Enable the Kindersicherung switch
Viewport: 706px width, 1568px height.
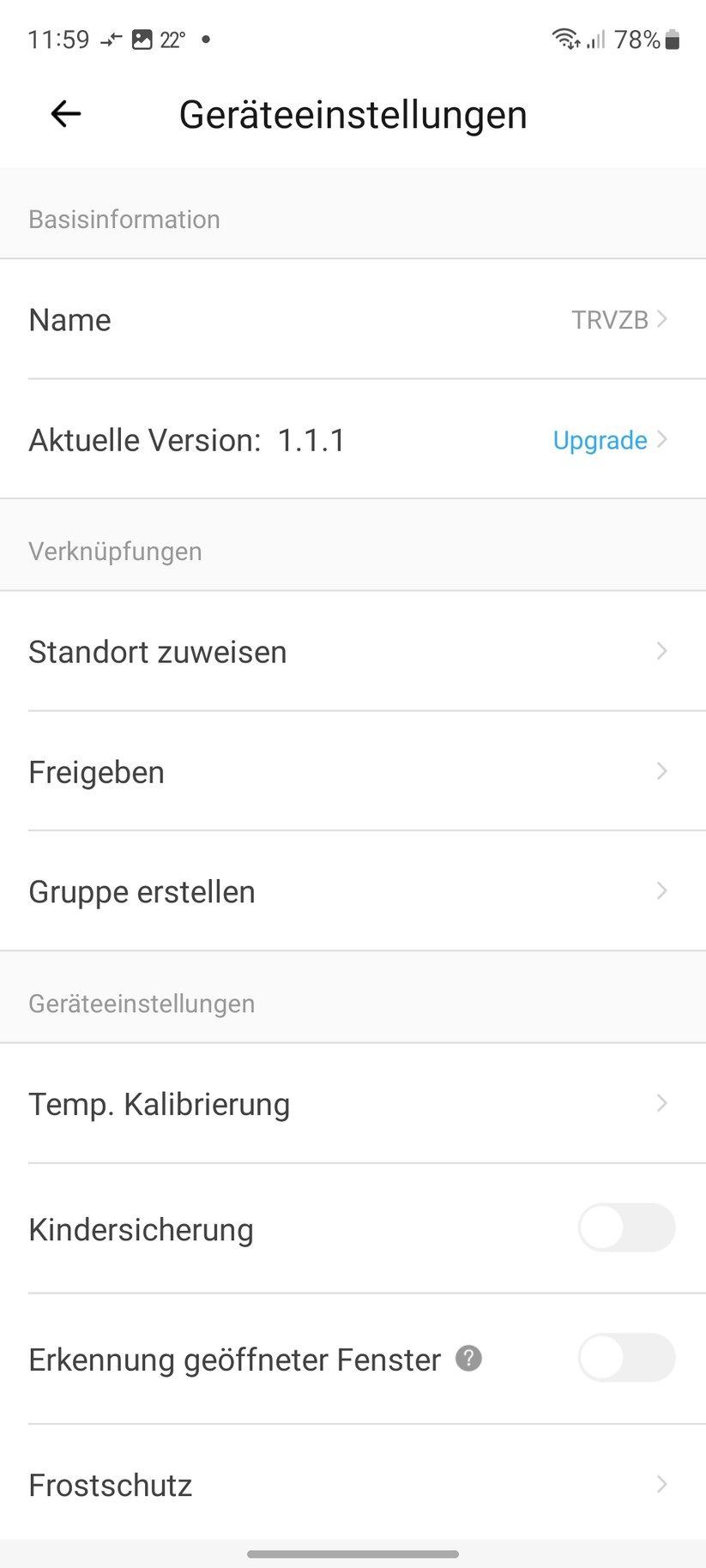click(626, 1228)
